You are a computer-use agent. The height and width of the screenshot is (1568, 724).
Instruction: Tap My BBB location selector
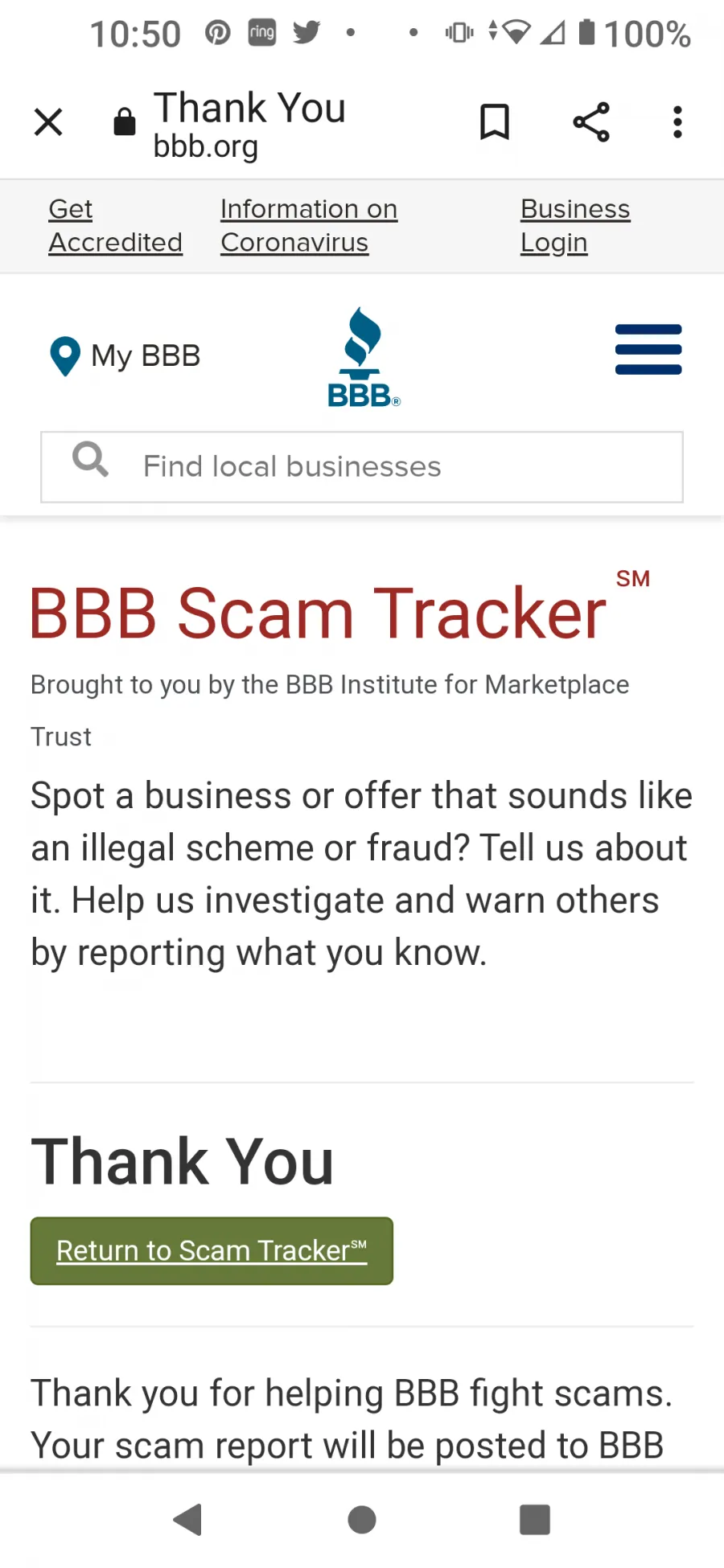pyautogui.click(x=125, y=355)
